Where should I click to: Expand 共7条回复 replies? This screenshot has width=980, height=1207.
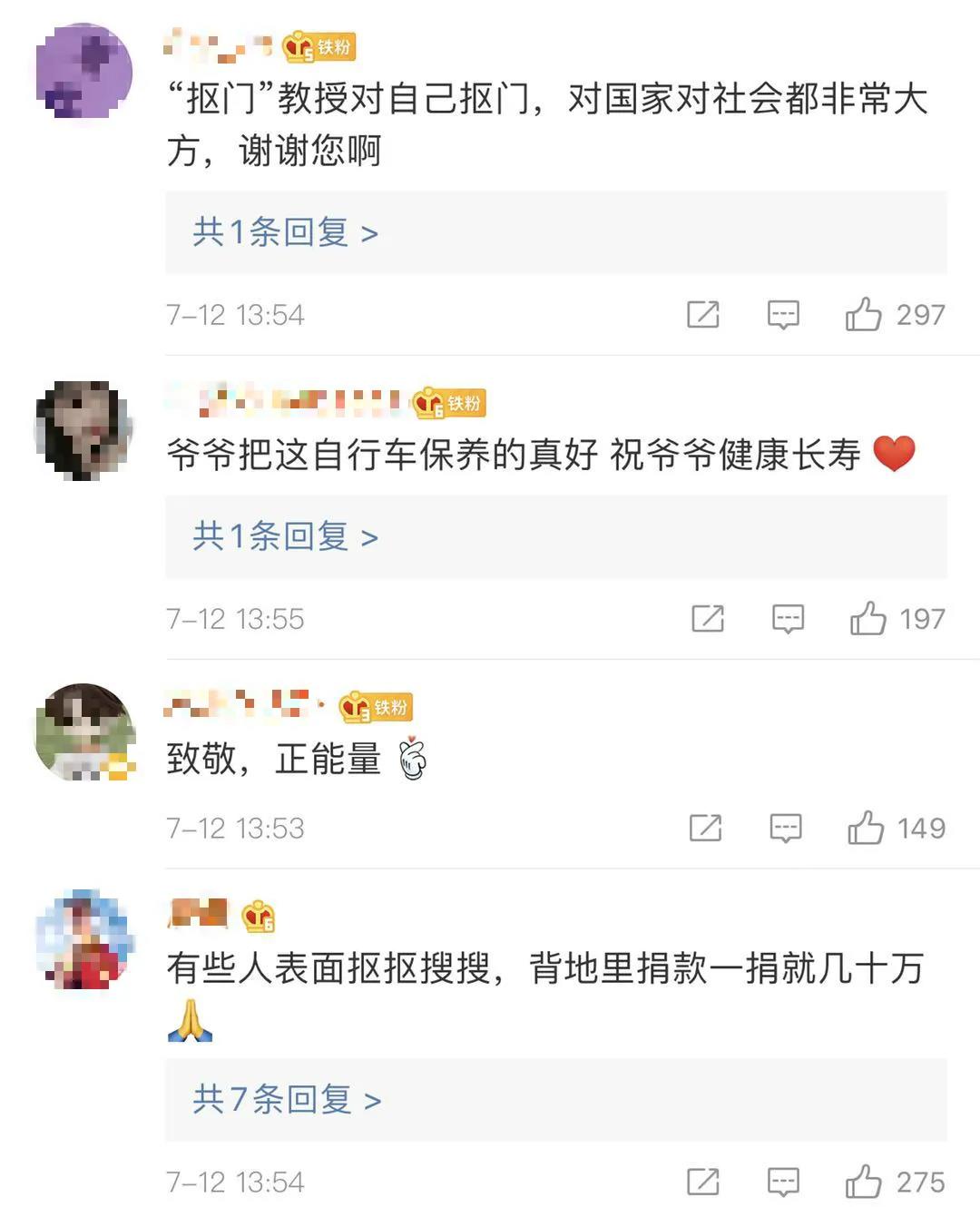287,1100
